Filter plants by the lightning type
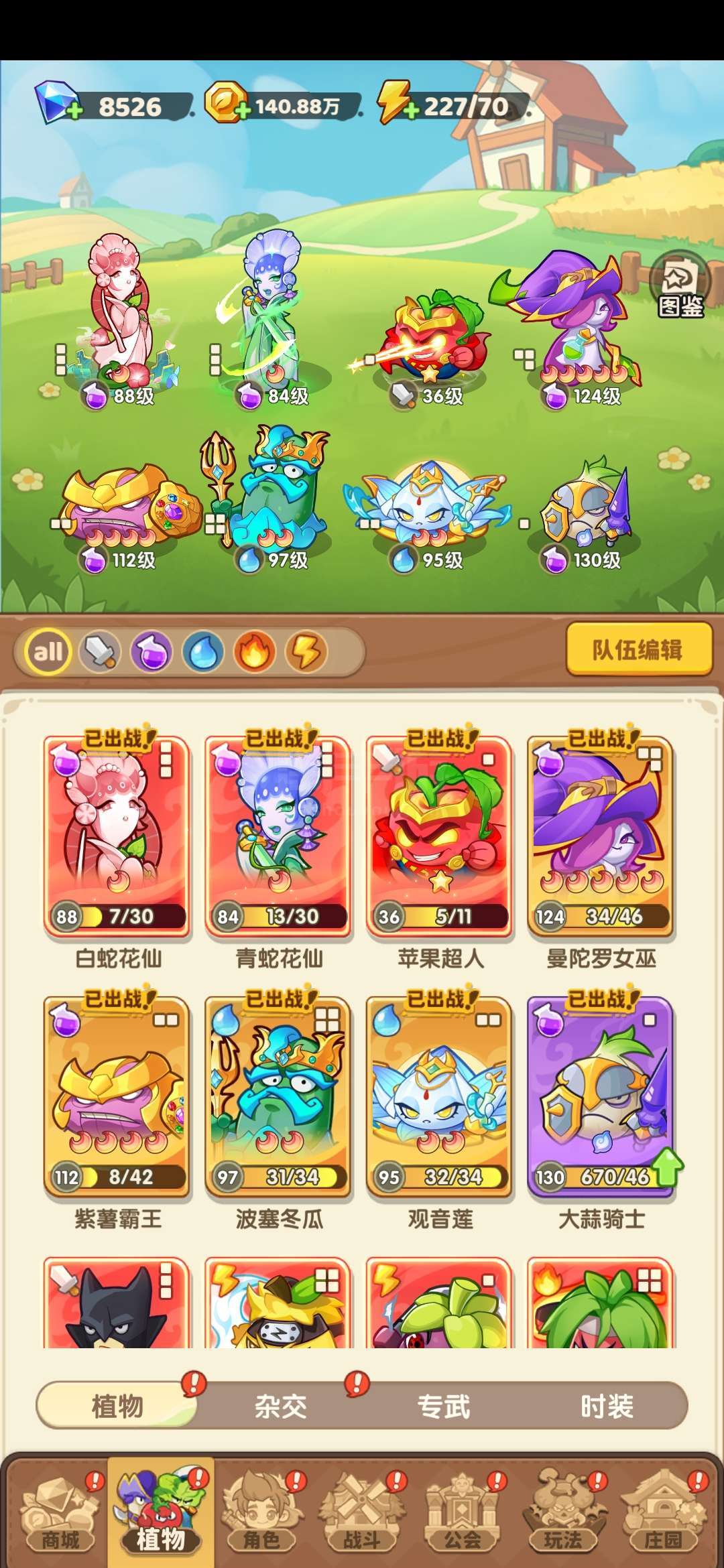 306,651
